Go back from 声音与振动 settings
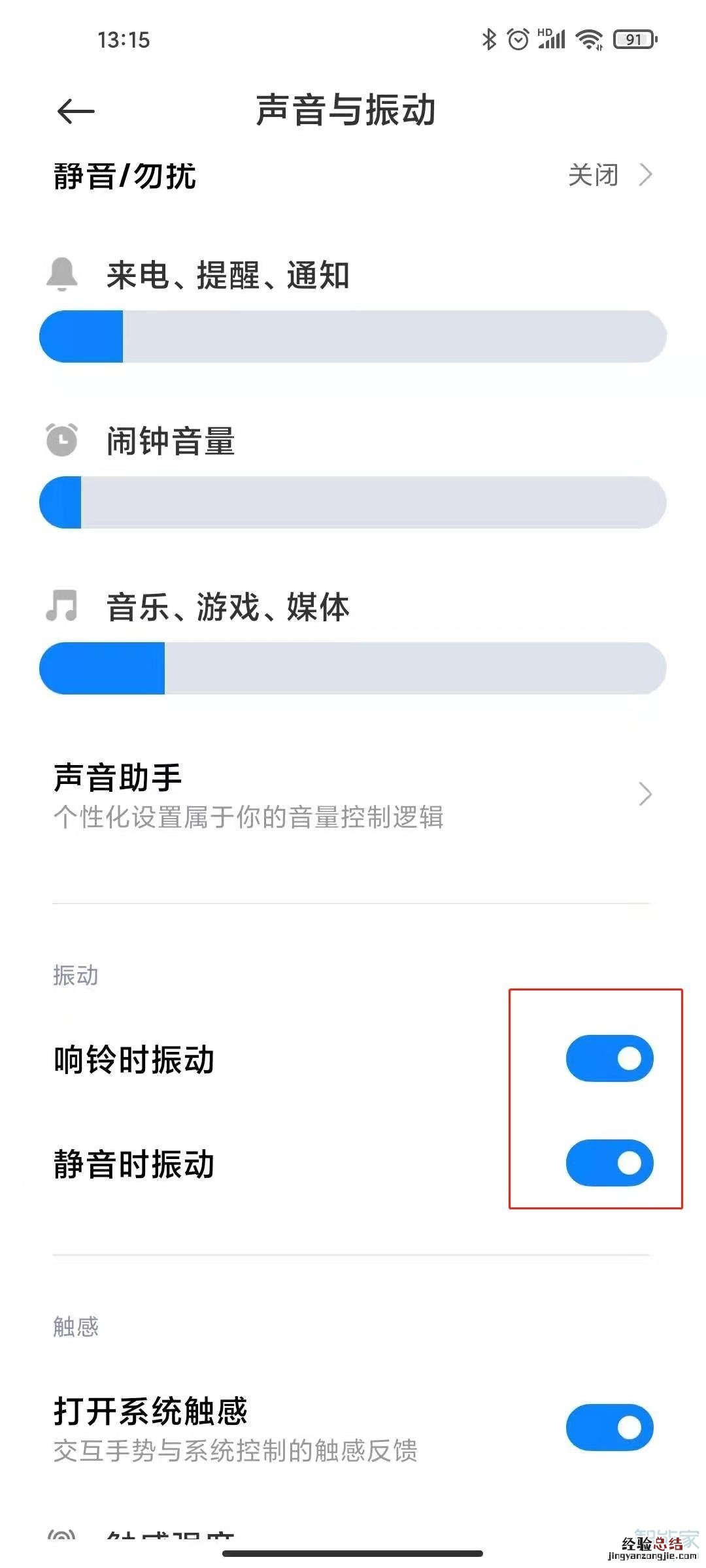 (76, 112)
